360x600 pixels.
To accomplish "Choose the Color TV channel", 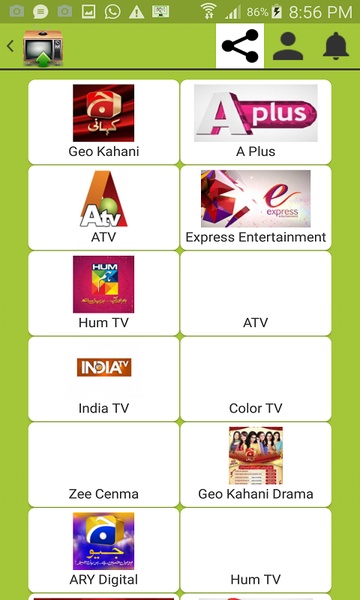I will coord(256,379).
